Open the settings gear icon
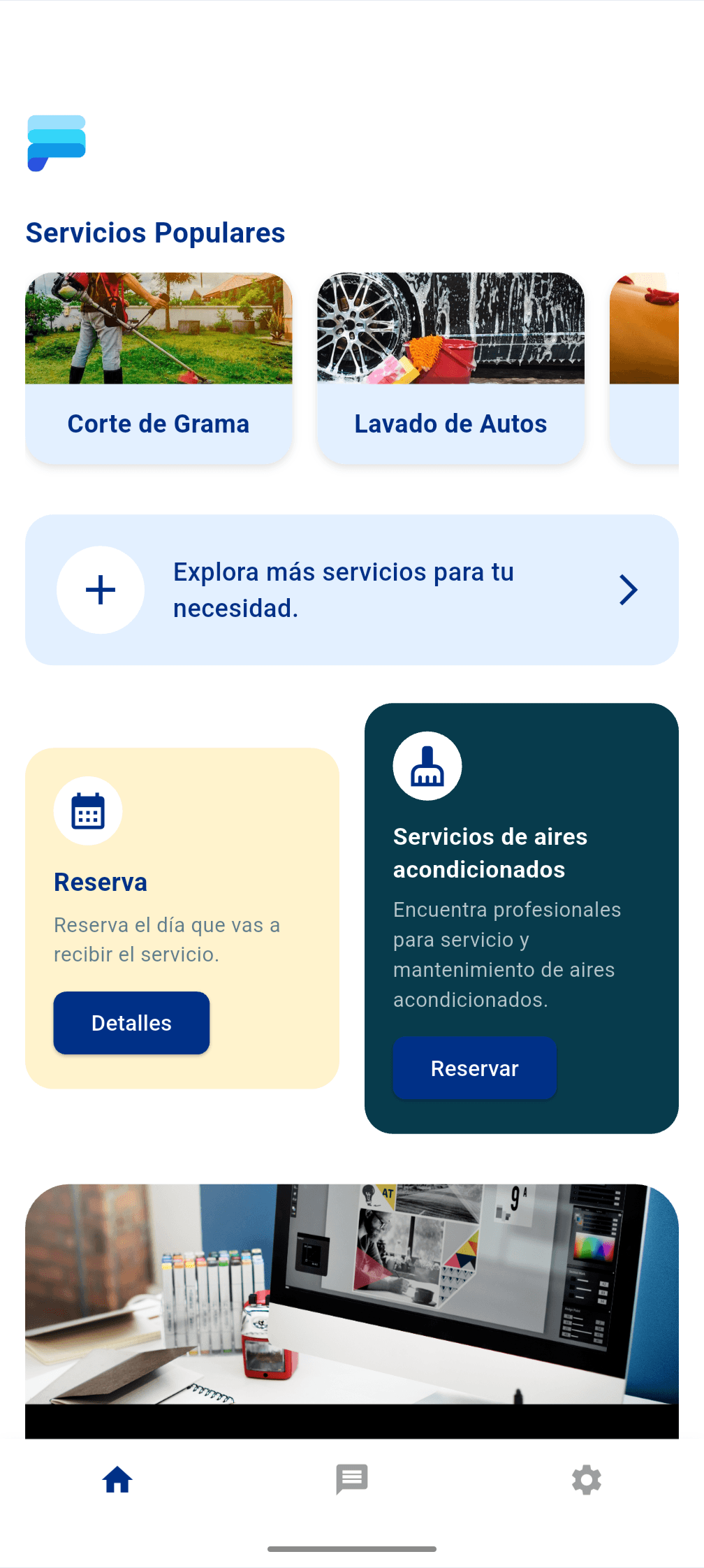This screenshot has height=1568, width=704. [x=586, y=1479]
